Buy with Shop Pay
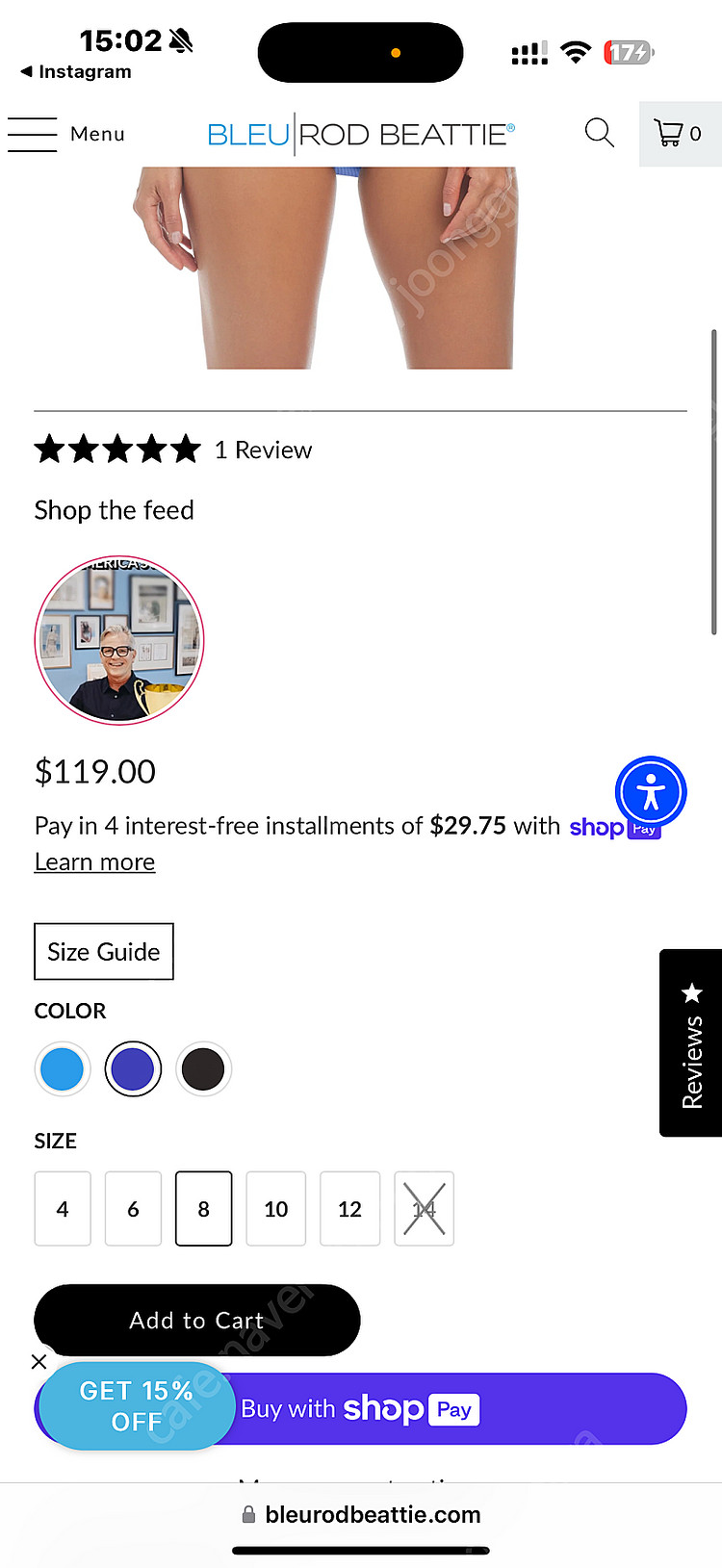Screen dimensions: 722x1568 (x=462, y=1409)
